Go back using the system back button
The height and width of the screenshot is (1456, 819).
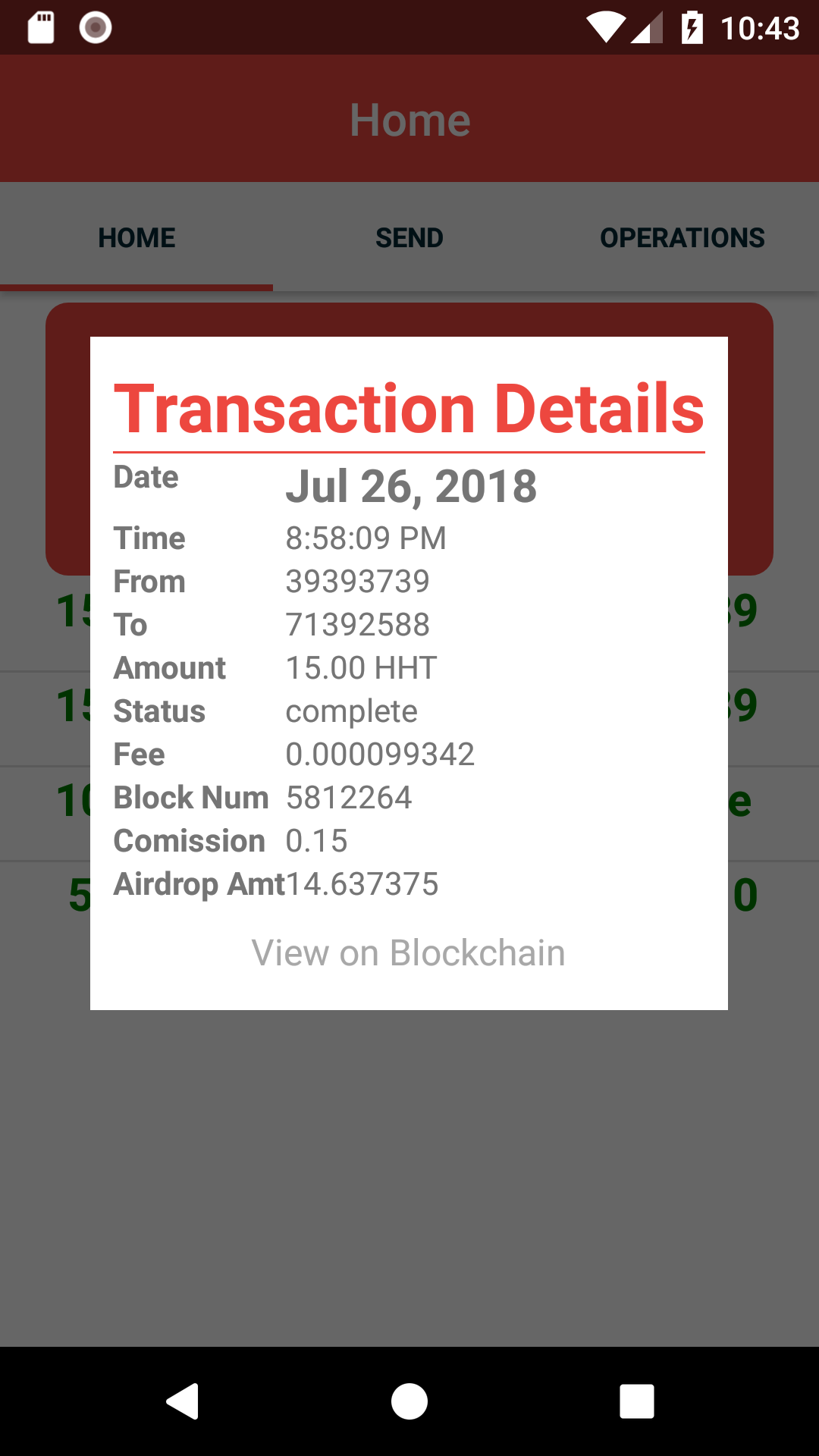183,1401
